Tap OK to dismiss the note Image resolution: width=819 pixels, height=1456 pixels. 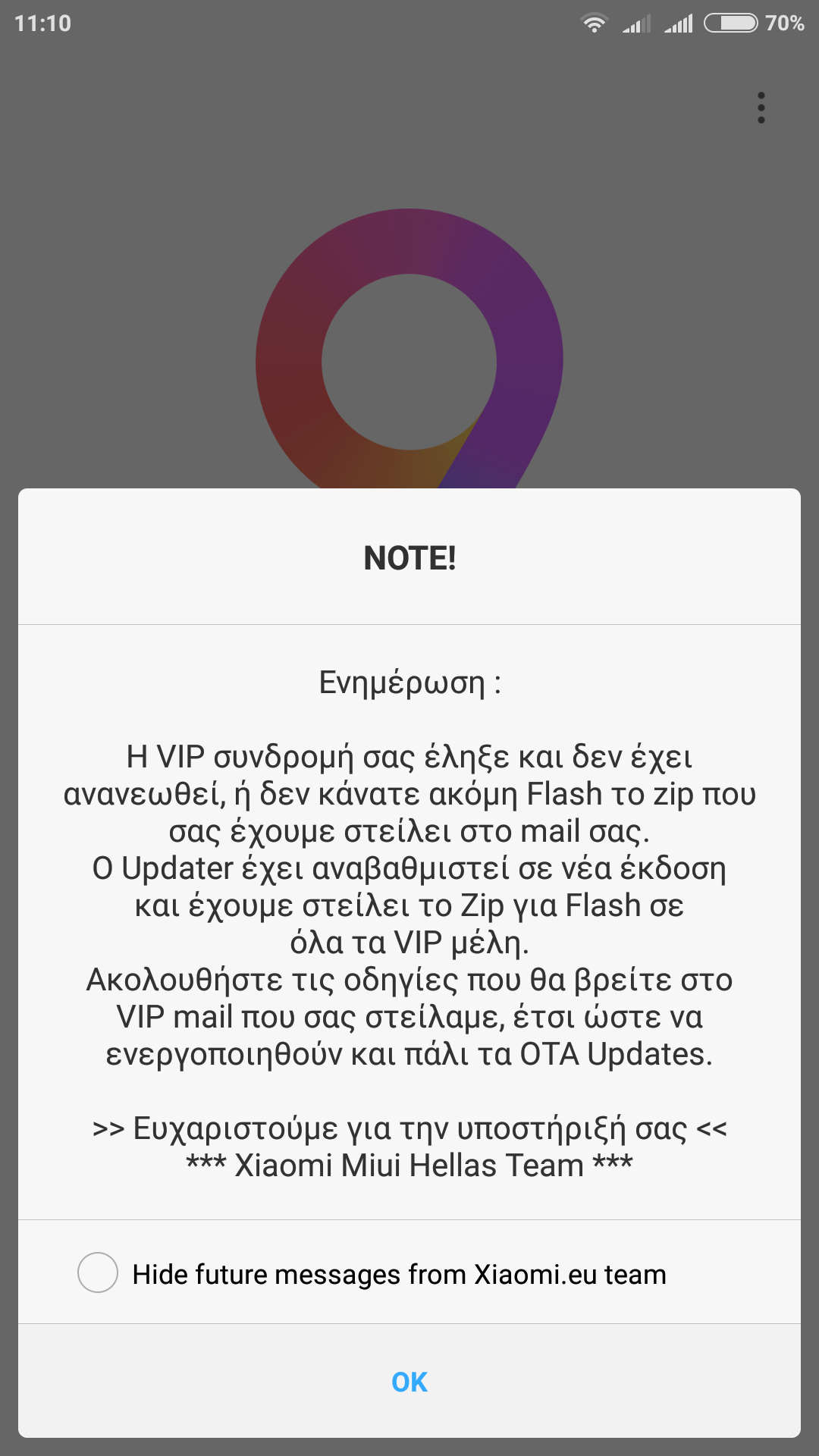pos(409,1382)
